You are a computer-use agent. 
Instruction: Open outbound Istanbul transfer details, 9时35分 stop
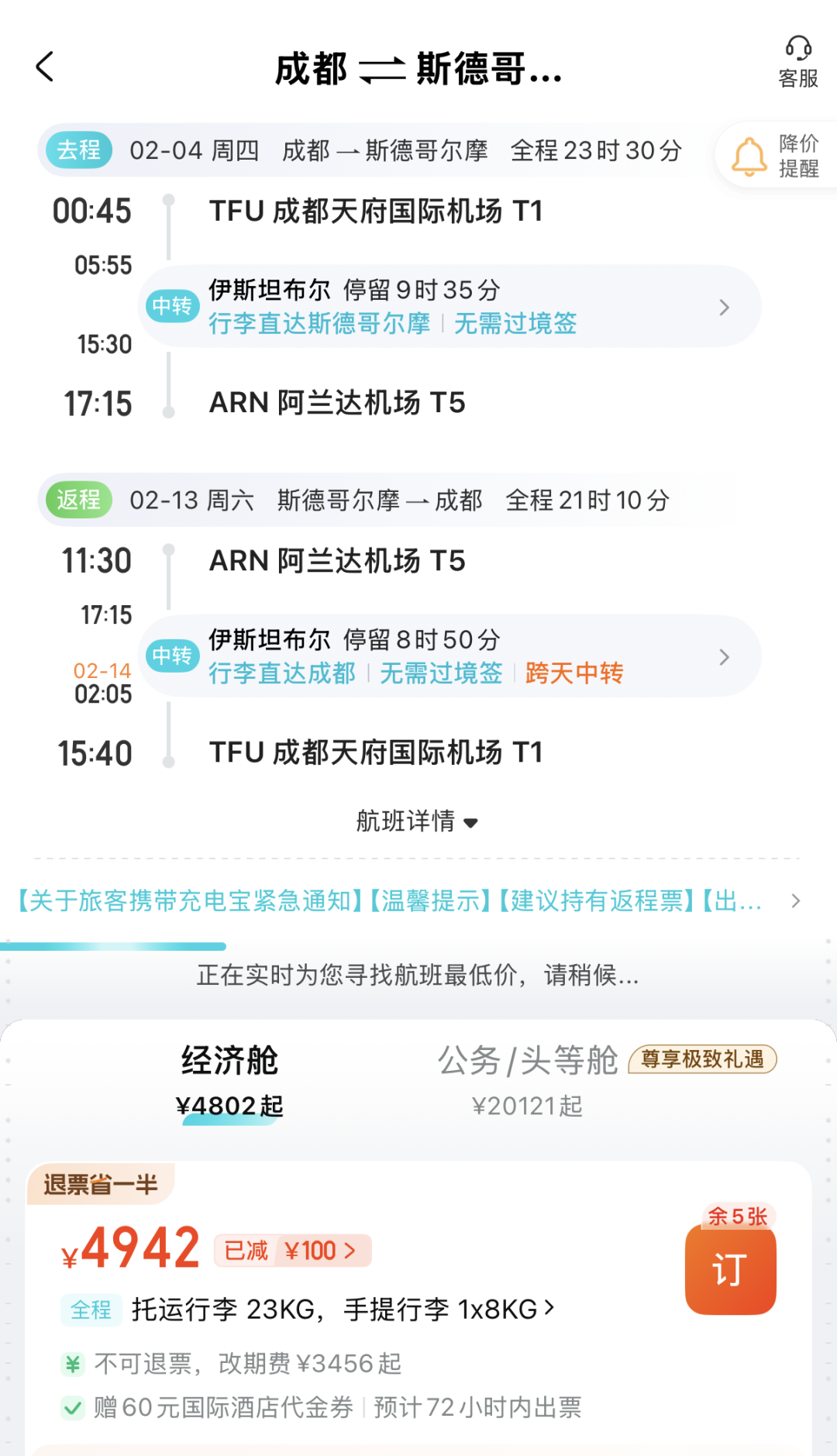pos(450,306)
